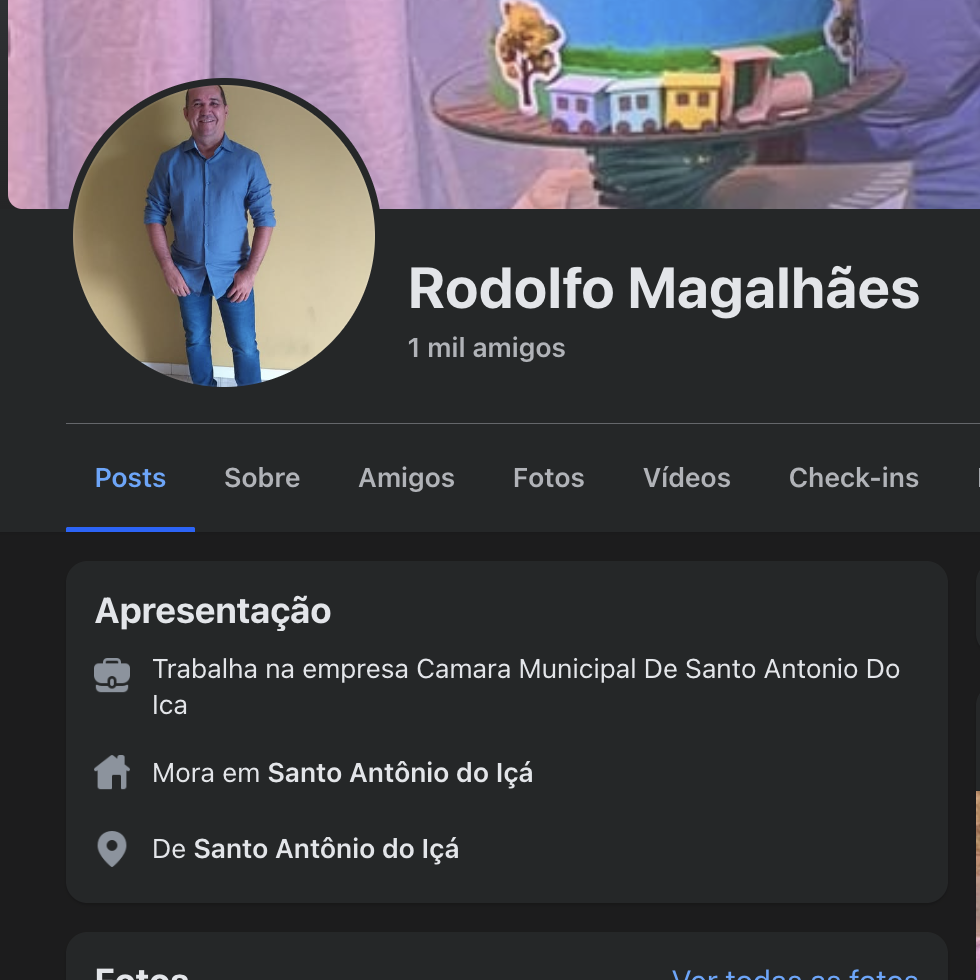Image resolution: width=980 pixels, height=980 pixels.
Task: Switch to the Posts tab
Action: (130, 478)
